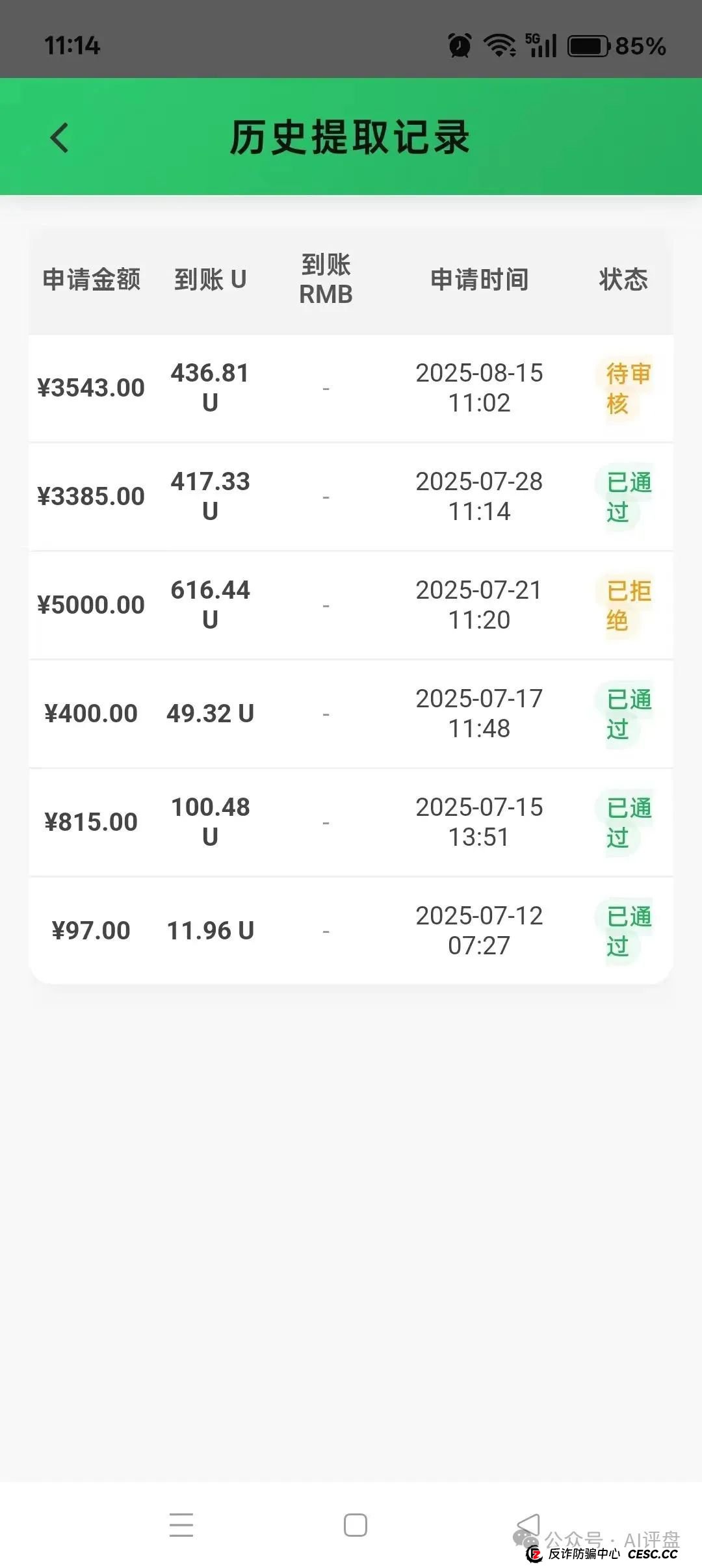Screen dimensions: 702x1568
Task: Tap the 申请金额 column header
Action: point(94,280)
